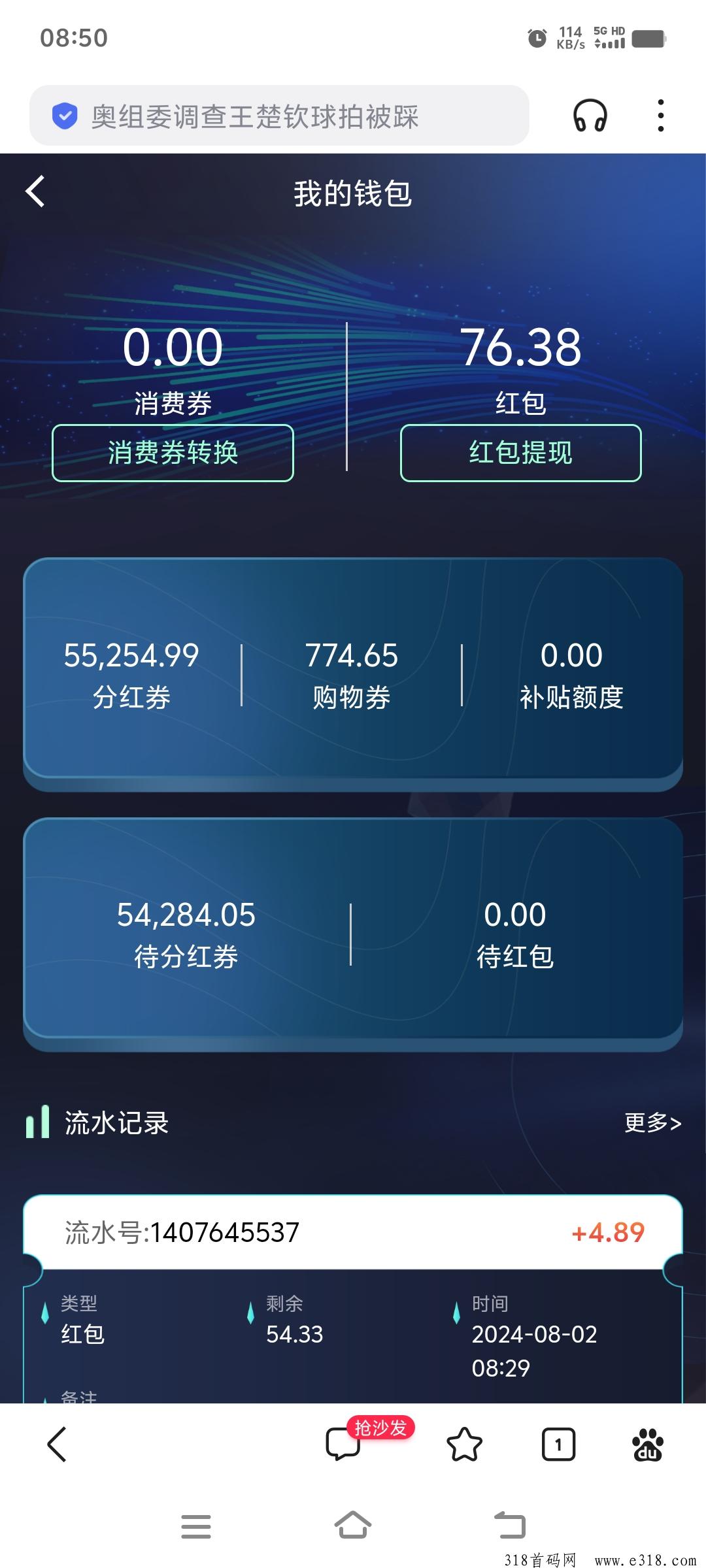
Task: Open the Baidu paw home button
Action: pyautogui.click(x=647, y=1444)
